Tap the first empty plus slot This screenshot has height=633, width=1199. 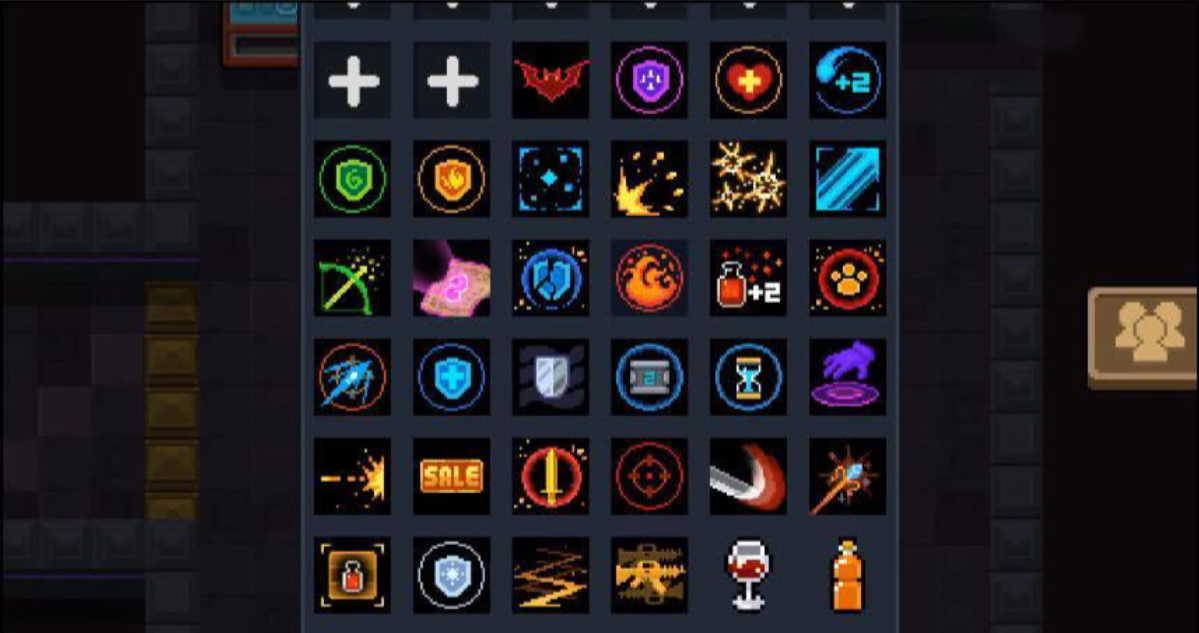click(x=352, y=80)
